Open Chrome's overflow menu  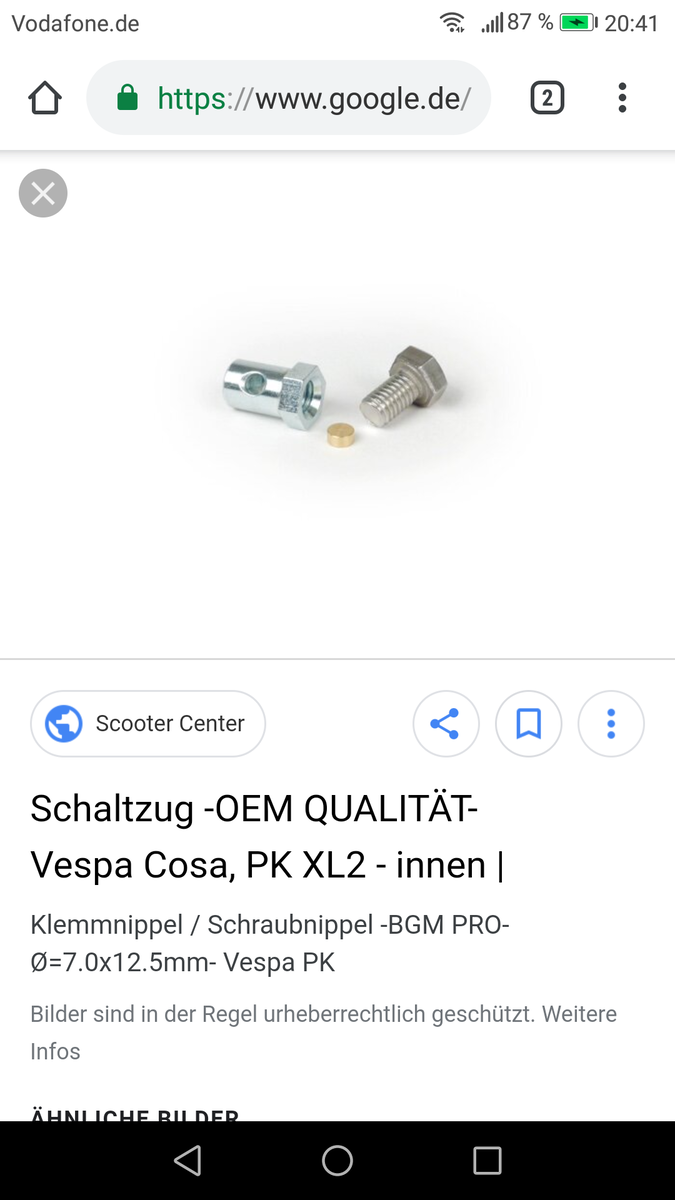(x=622, y=98)
